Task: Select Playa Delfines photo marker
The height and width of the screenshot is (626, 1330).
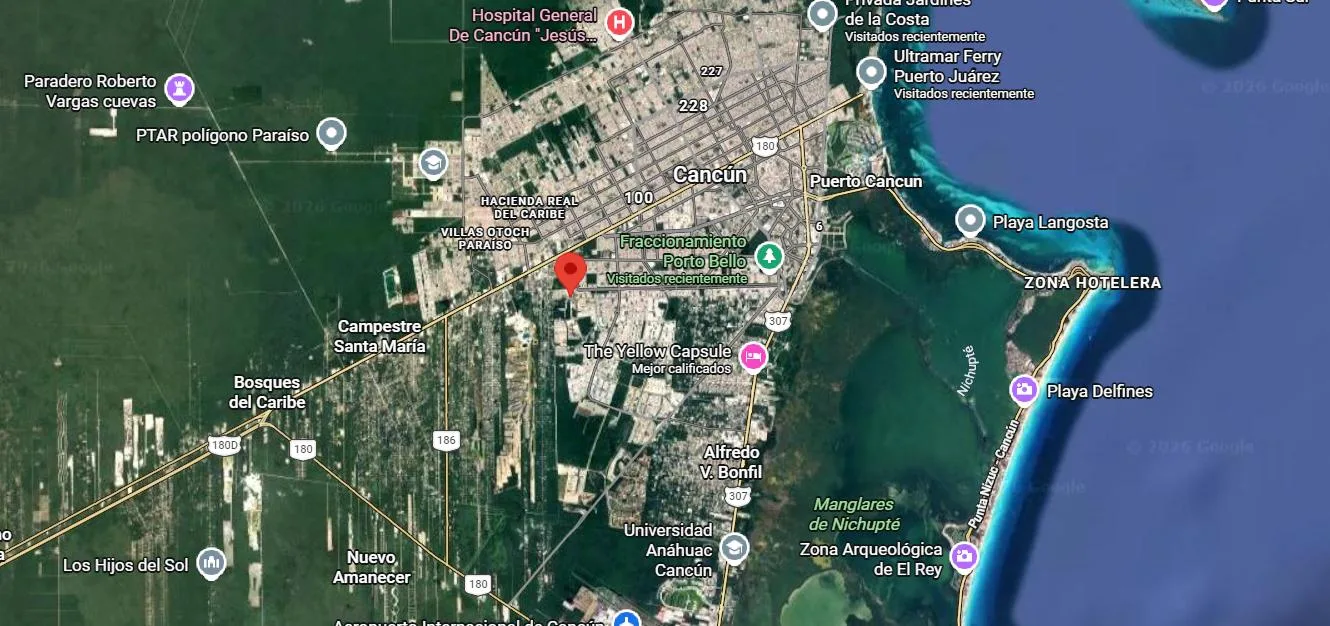Action: [x=1024, y=390]
